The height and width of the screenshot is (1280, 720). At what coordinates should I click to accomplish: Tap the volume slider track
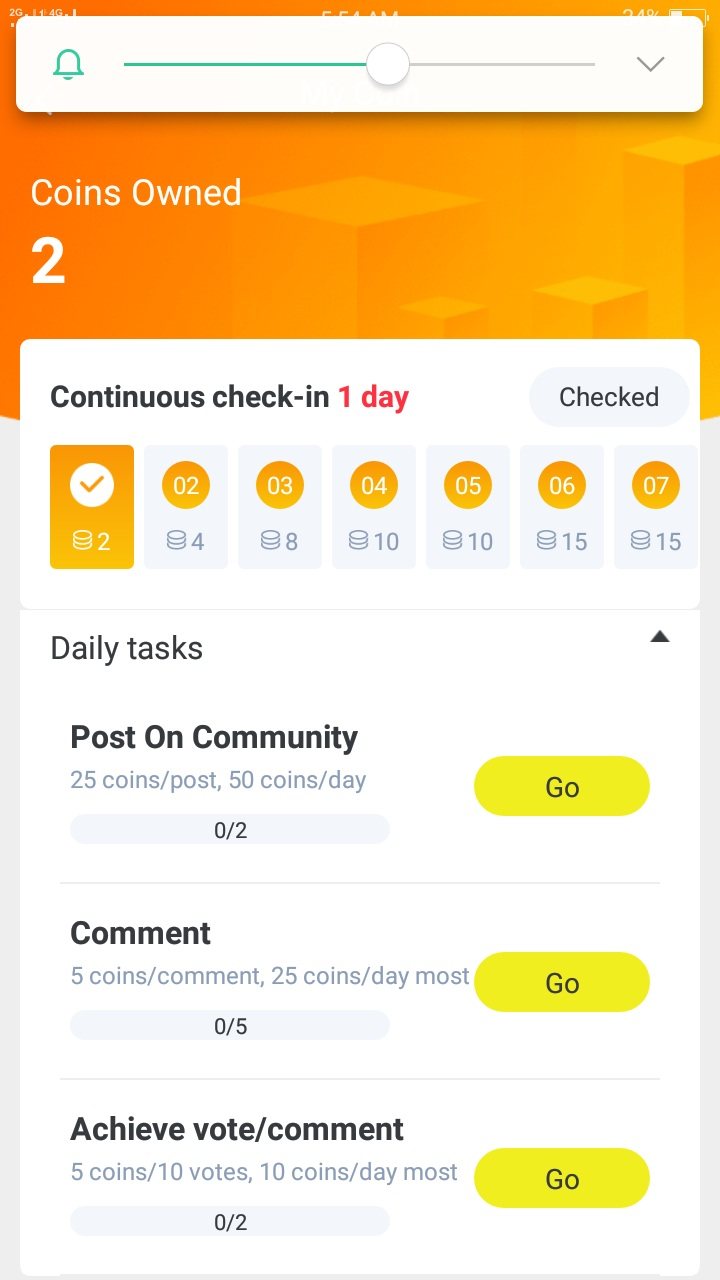360,65
